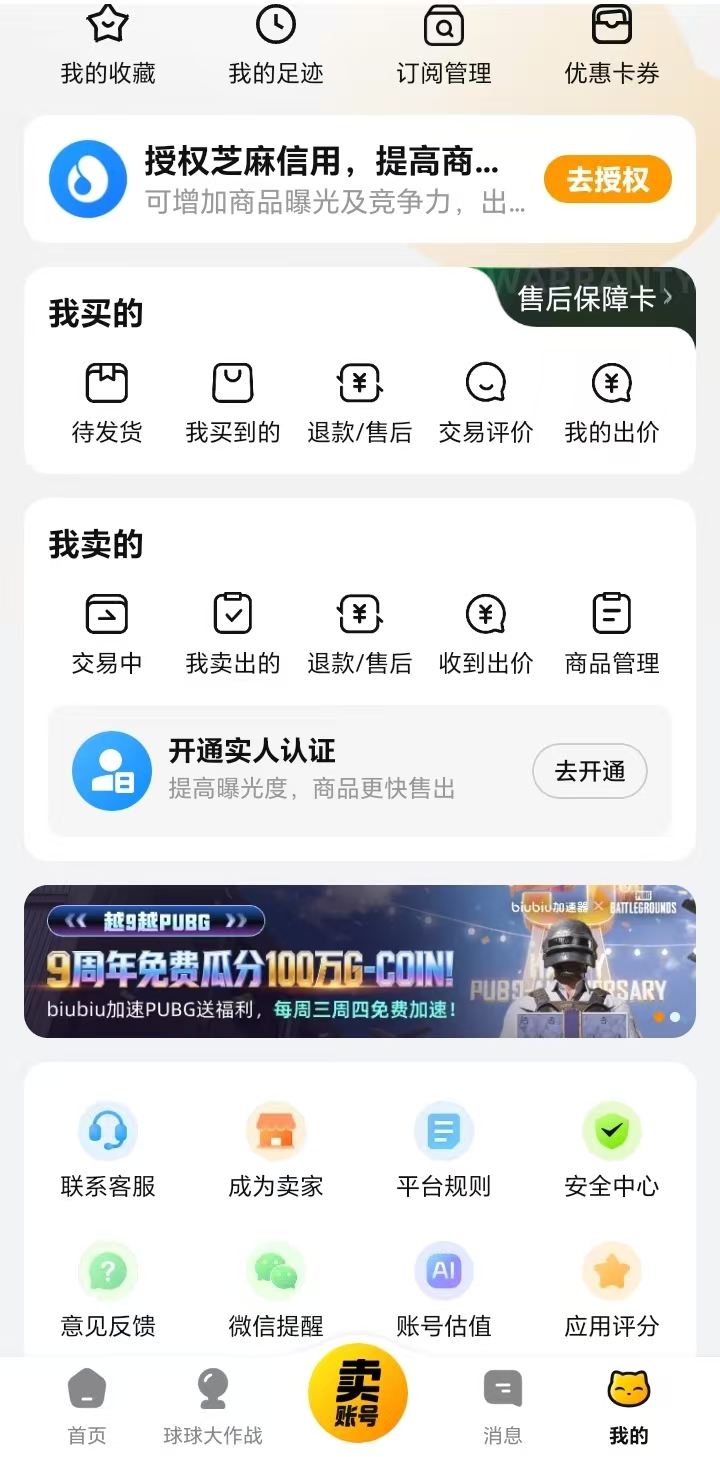Open 交易中 under 我卖的
Image resolution: width=720 pixels, height=1457 pixels.
107,634
